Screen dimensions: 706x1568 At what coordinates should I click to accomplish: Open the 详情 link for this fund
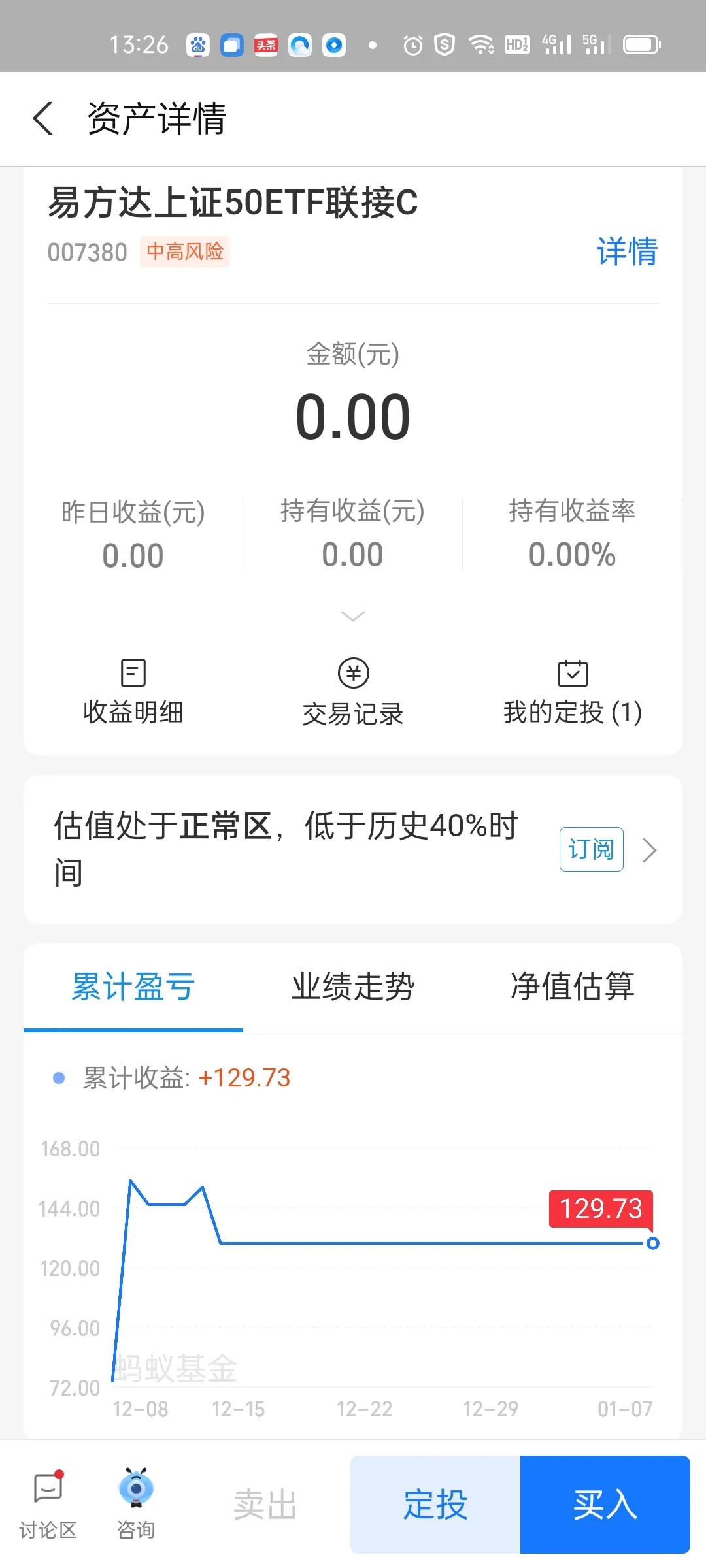(626, 252)
